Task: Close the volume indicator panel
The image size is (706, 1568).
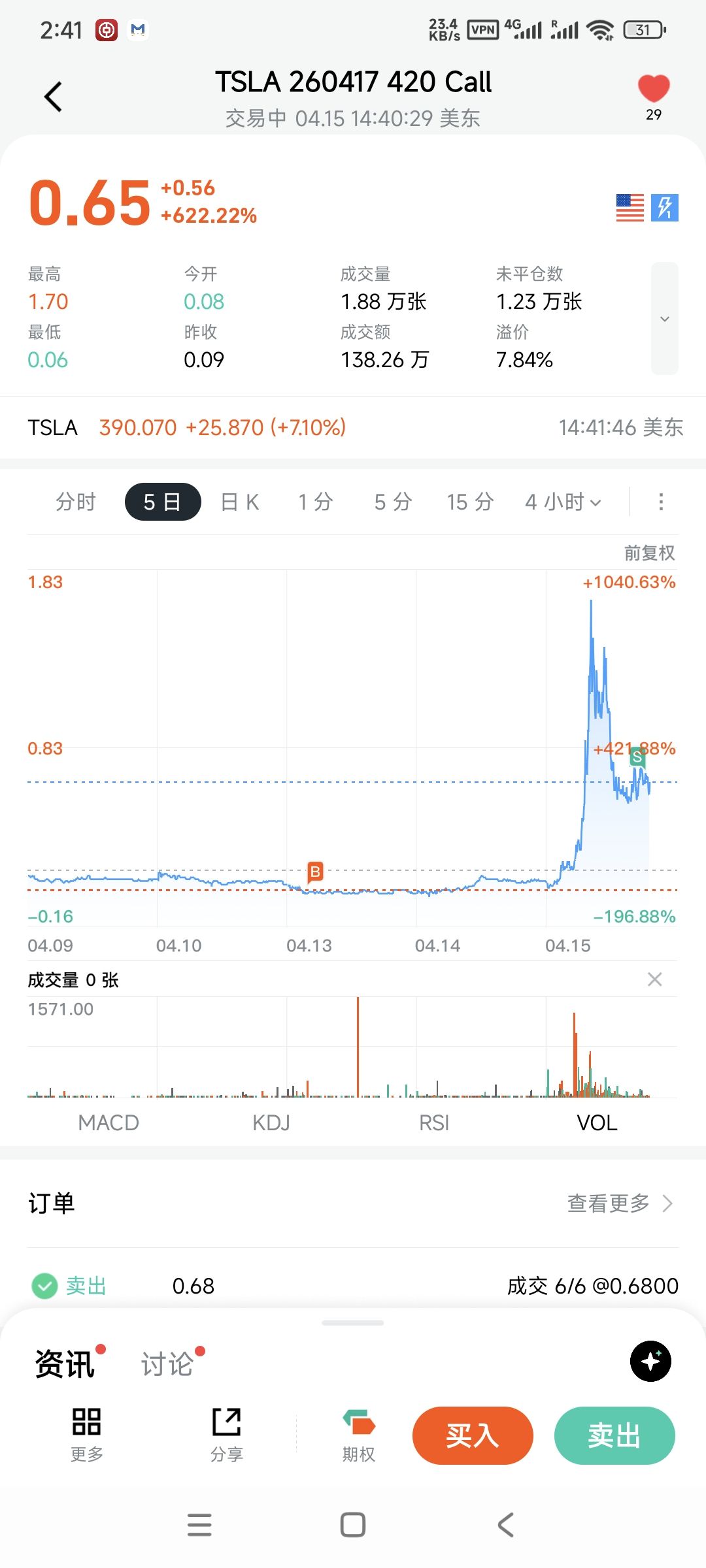Action: point(654,979)
